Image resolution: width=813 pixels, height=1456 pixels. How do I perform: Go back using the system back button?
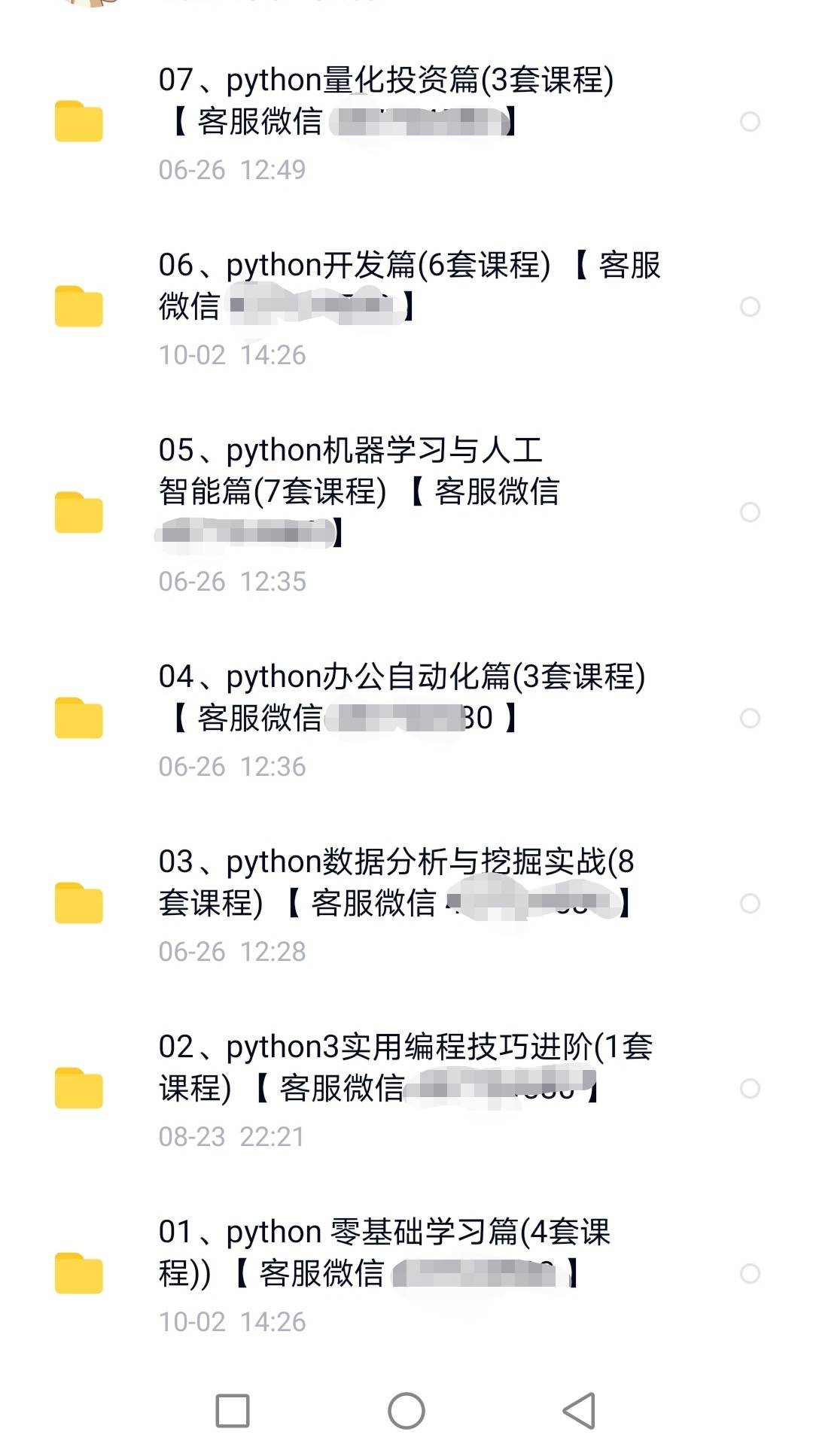[579, 1411]
